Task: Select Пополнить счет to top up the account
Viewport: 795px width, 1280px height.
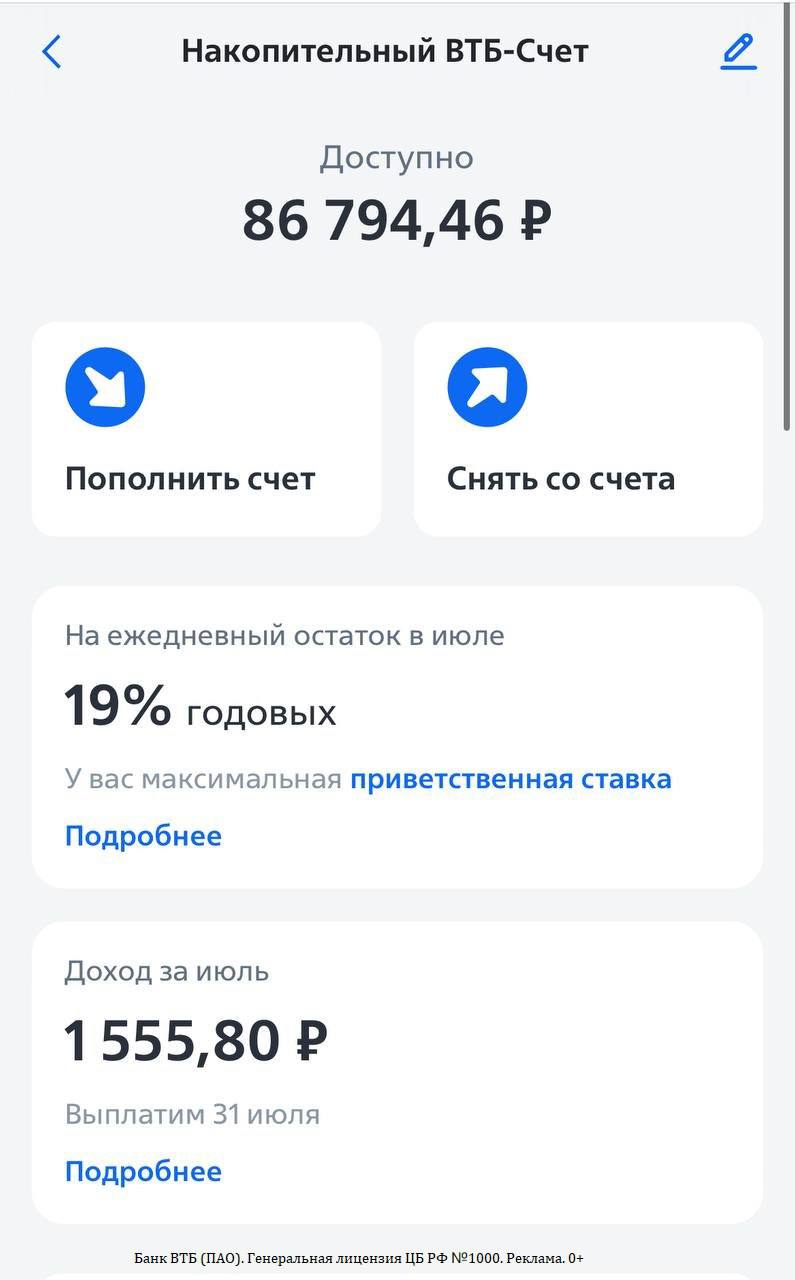Action: [x=206, y=429]
